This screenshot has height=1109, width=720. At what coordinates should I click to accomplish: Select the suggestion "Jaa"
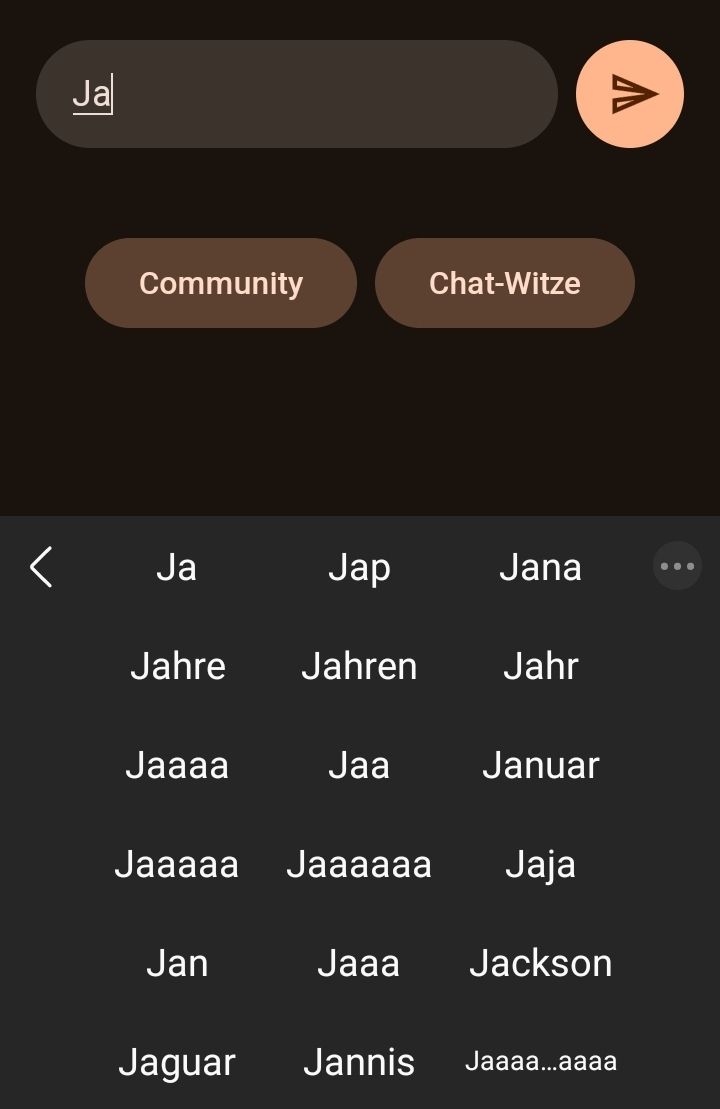click(359, 765)
